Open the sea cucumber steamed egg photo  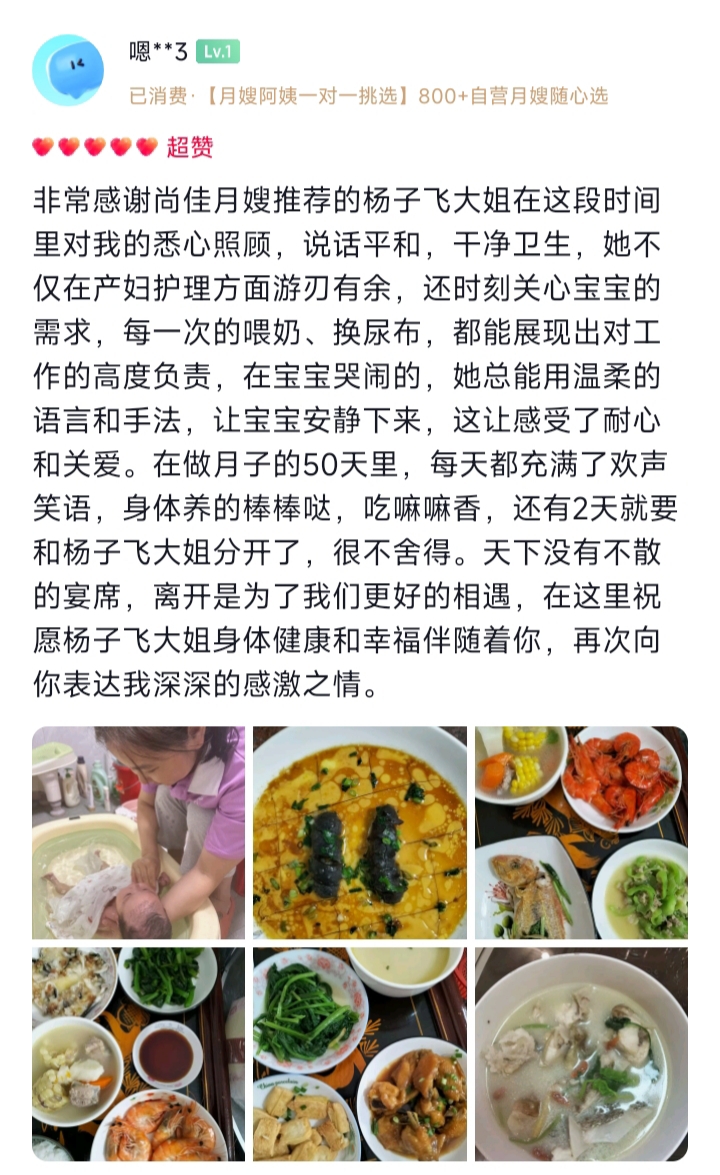360,832
